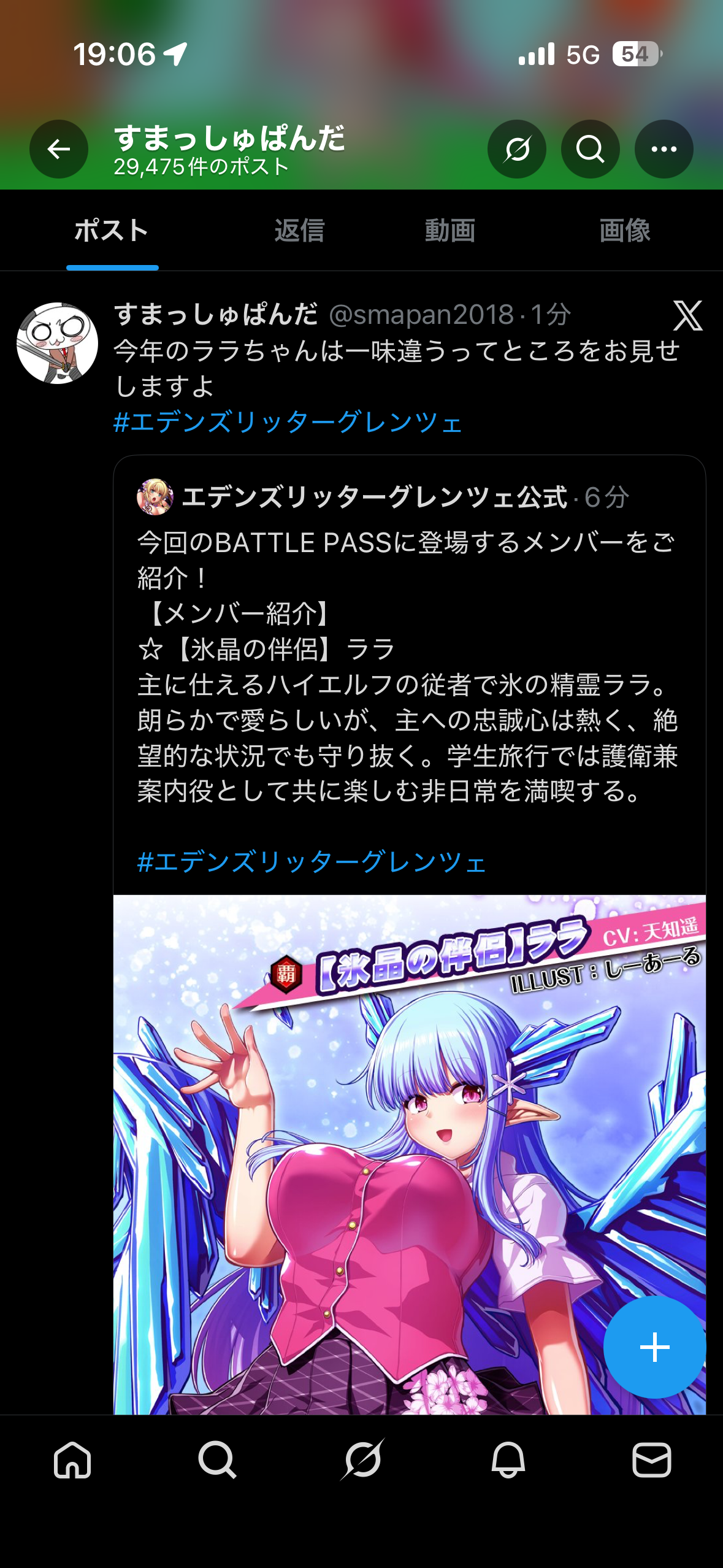
Task: Go back using the header arrow
Action: pos(59,149)
